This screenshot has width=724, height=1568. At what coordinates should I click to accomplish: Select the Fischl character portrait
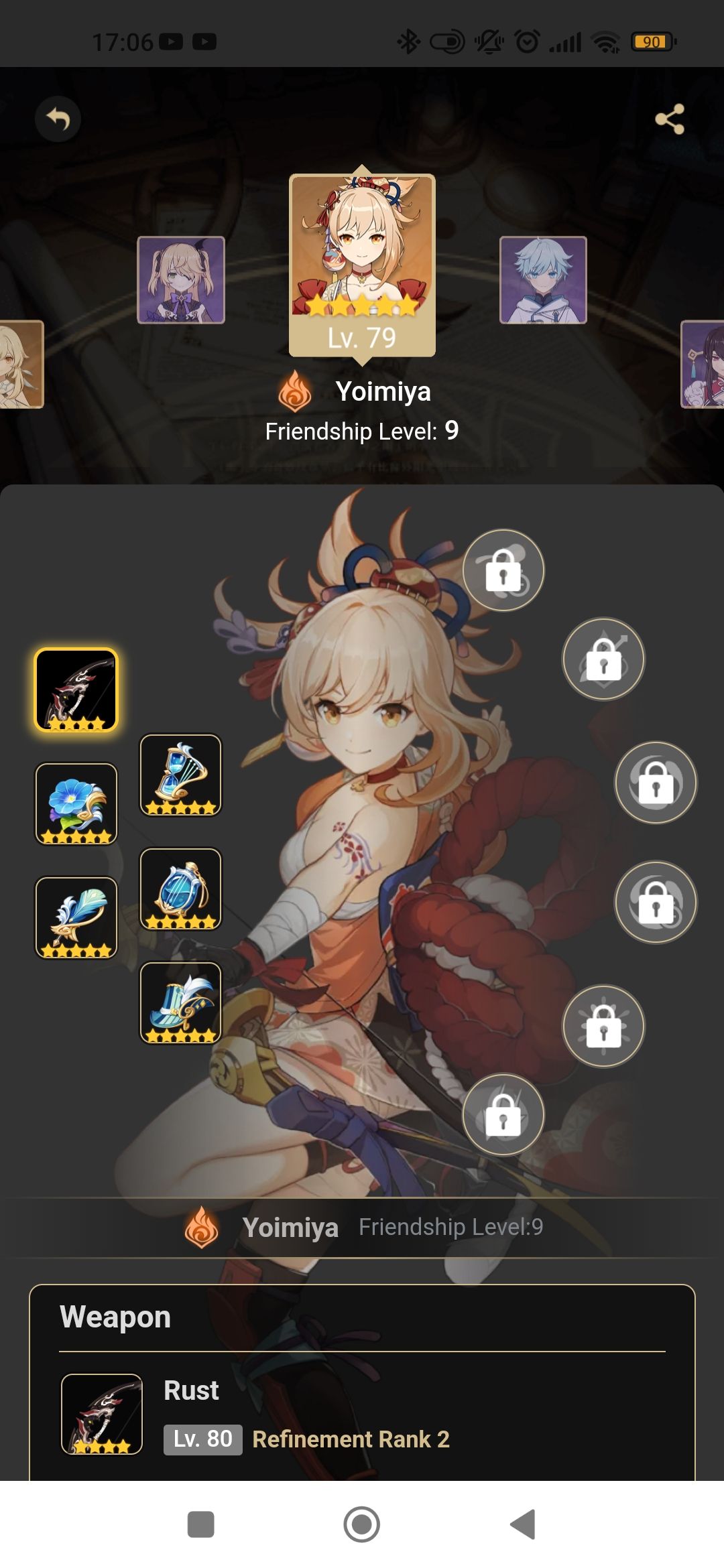pyautogui.click(x=181, y=280)
